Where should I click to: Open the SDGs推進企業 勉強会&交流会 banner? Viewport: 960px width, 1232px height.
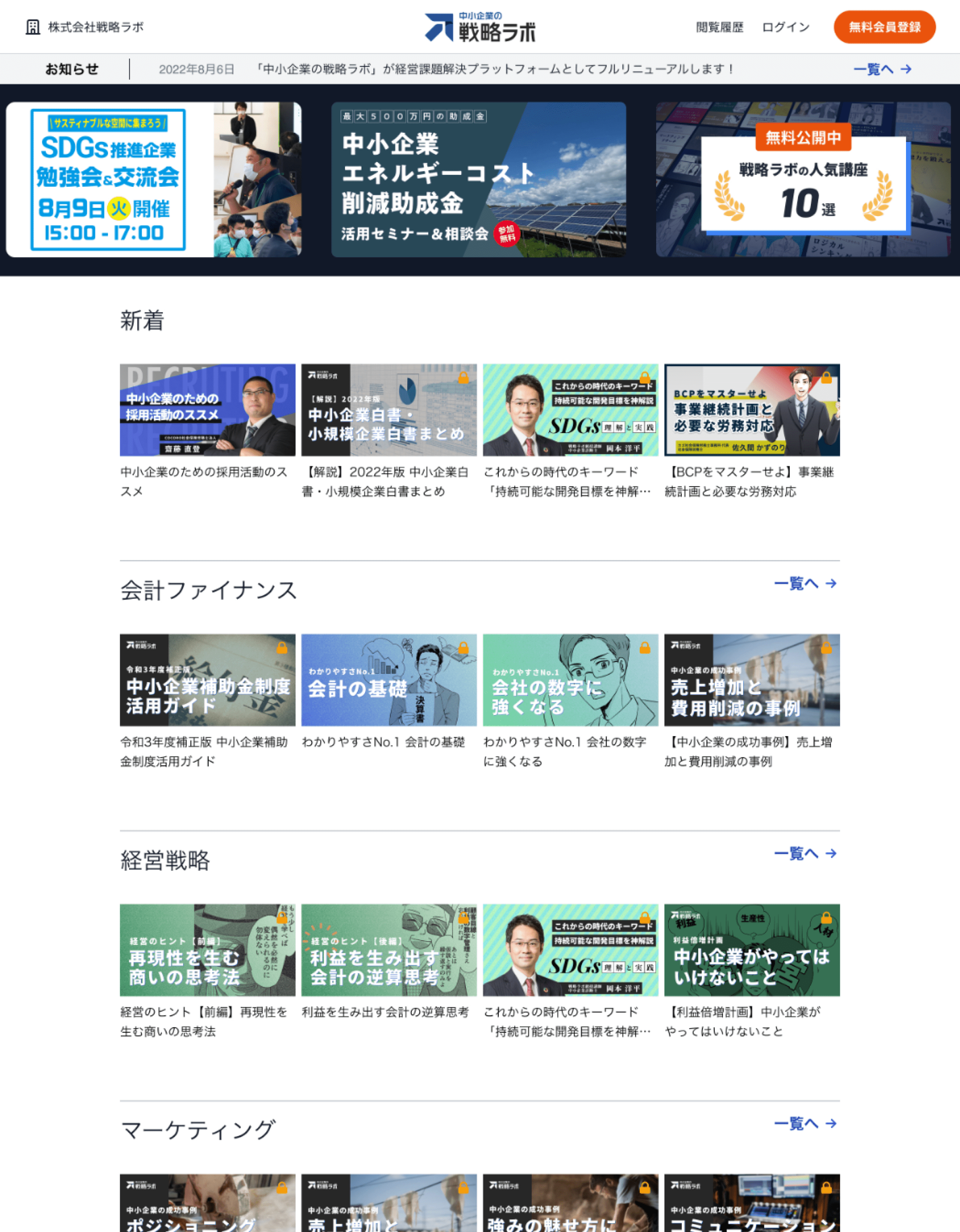[x=153, y=179]
